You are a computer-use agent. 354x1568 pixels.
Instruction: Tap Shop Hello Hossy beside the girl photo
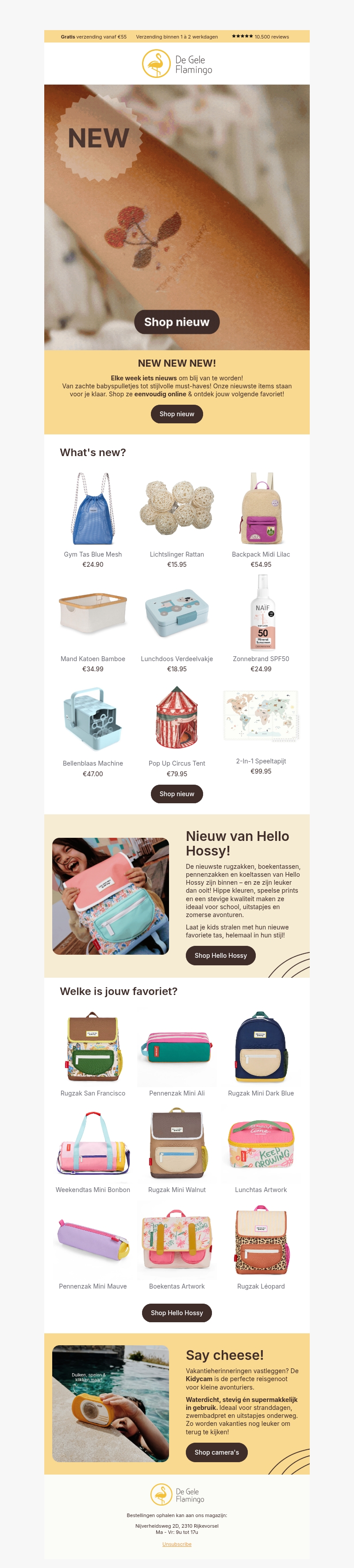tap(220, 955)
